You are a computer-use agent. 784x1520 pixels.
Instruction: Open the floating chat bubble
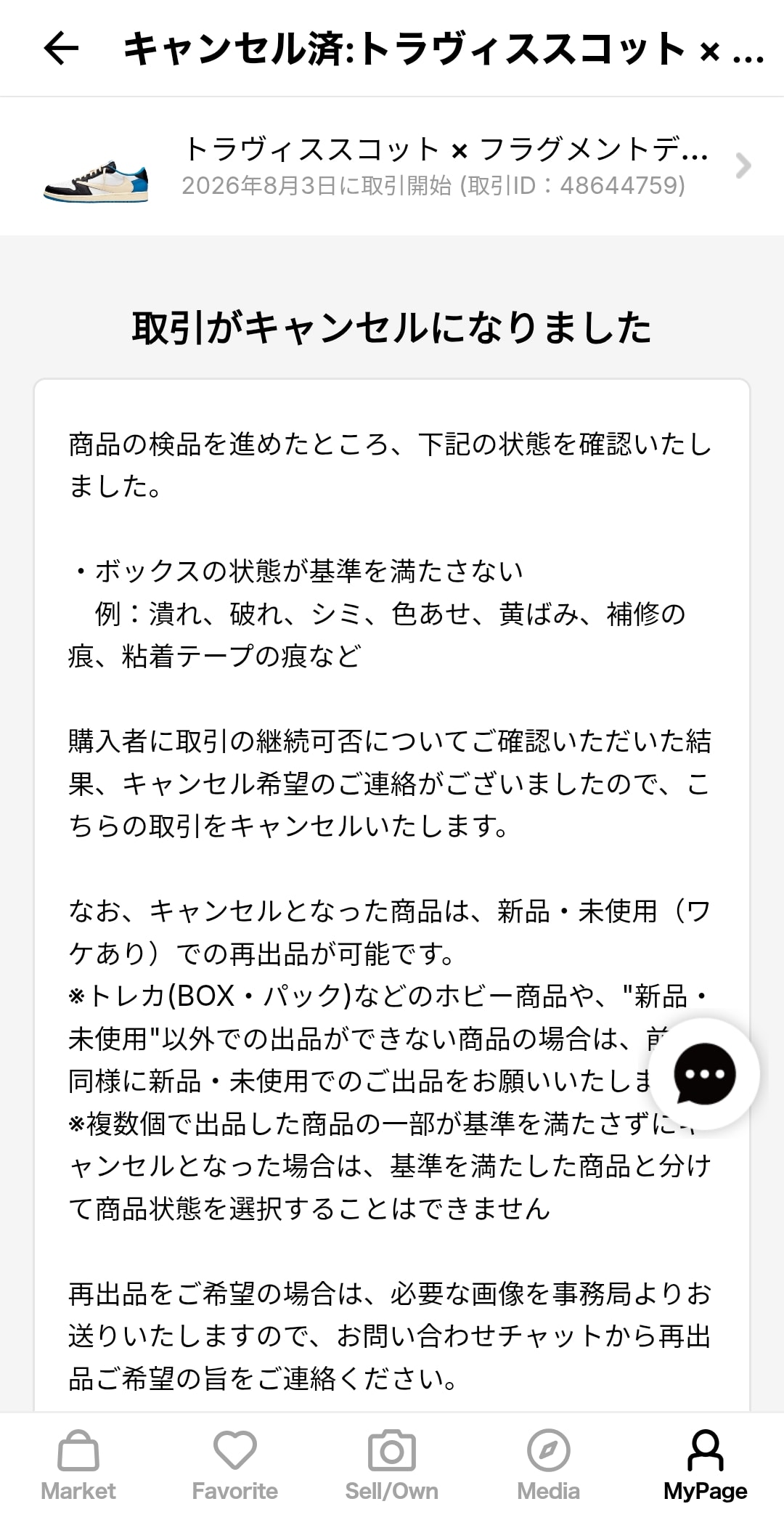point(704,1074)
